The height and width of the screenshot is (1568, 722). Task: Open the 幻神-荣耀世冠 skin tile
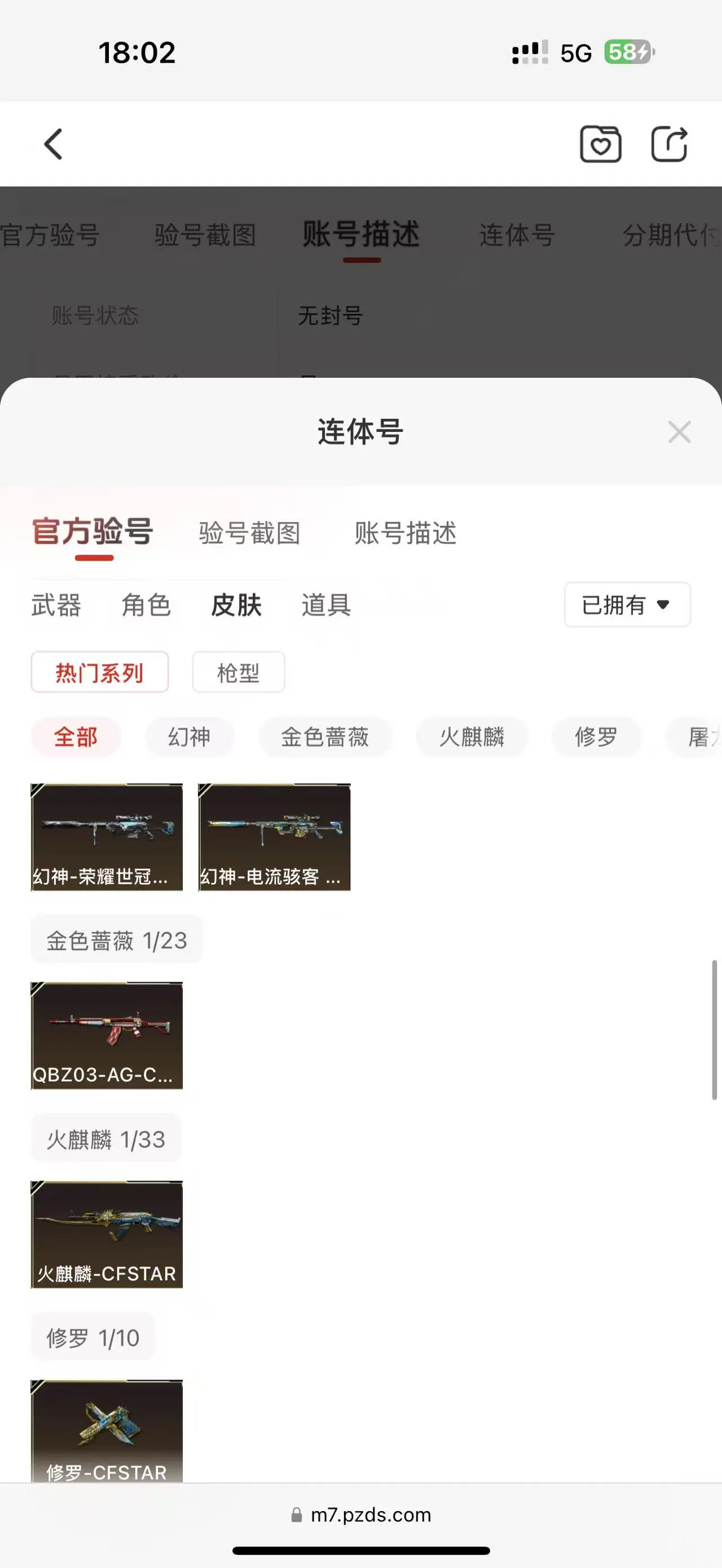[x=107, y=837]
